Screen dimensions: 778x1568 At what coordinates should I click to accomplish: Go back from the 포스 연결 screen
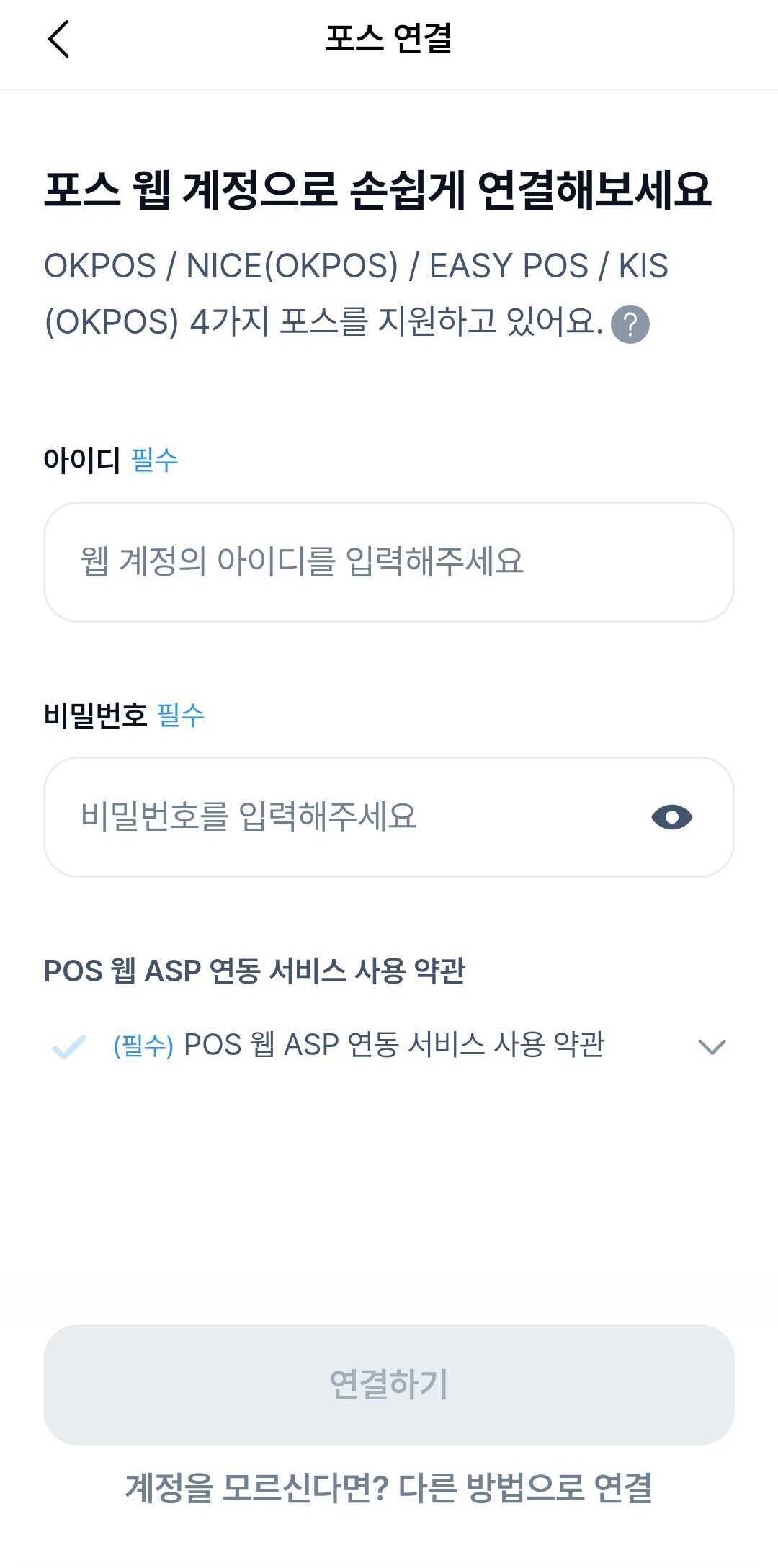click(x=59, y=39)
